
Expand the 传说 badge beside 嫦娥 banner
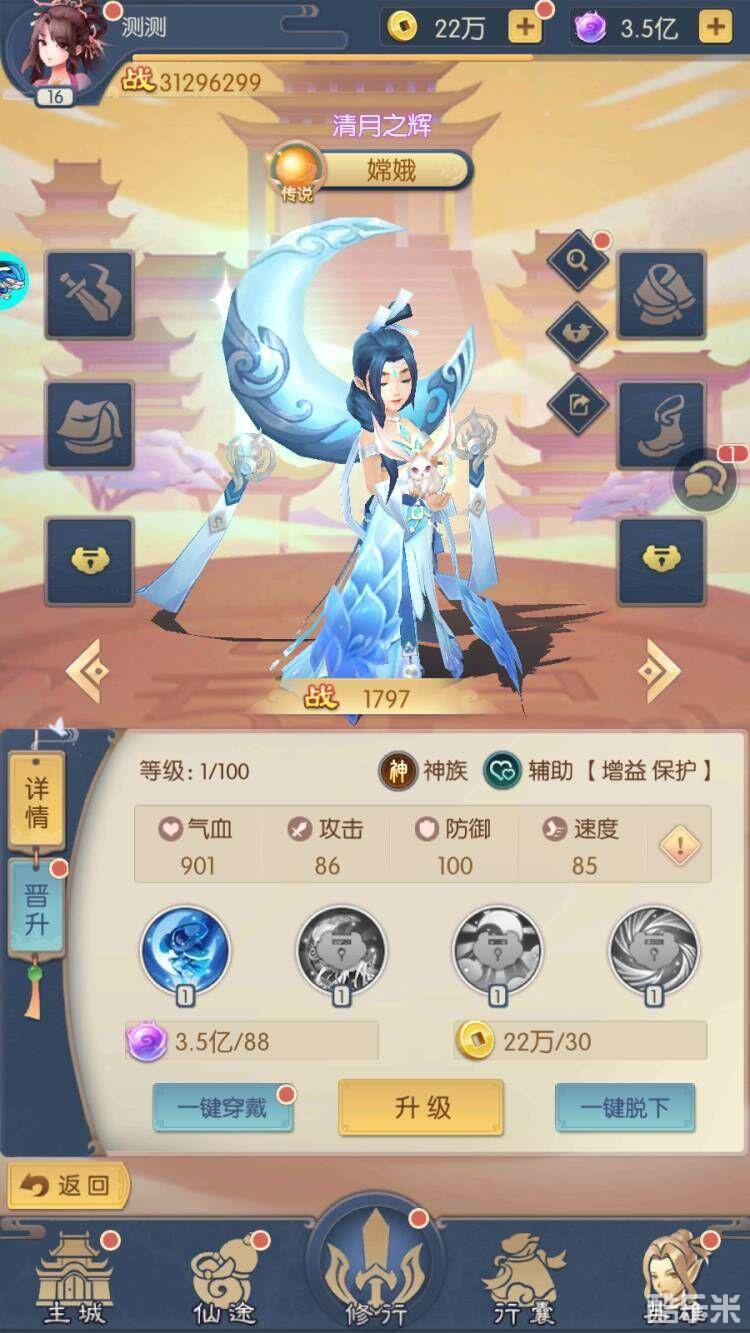pyautogui.click(x=297, y=170)
